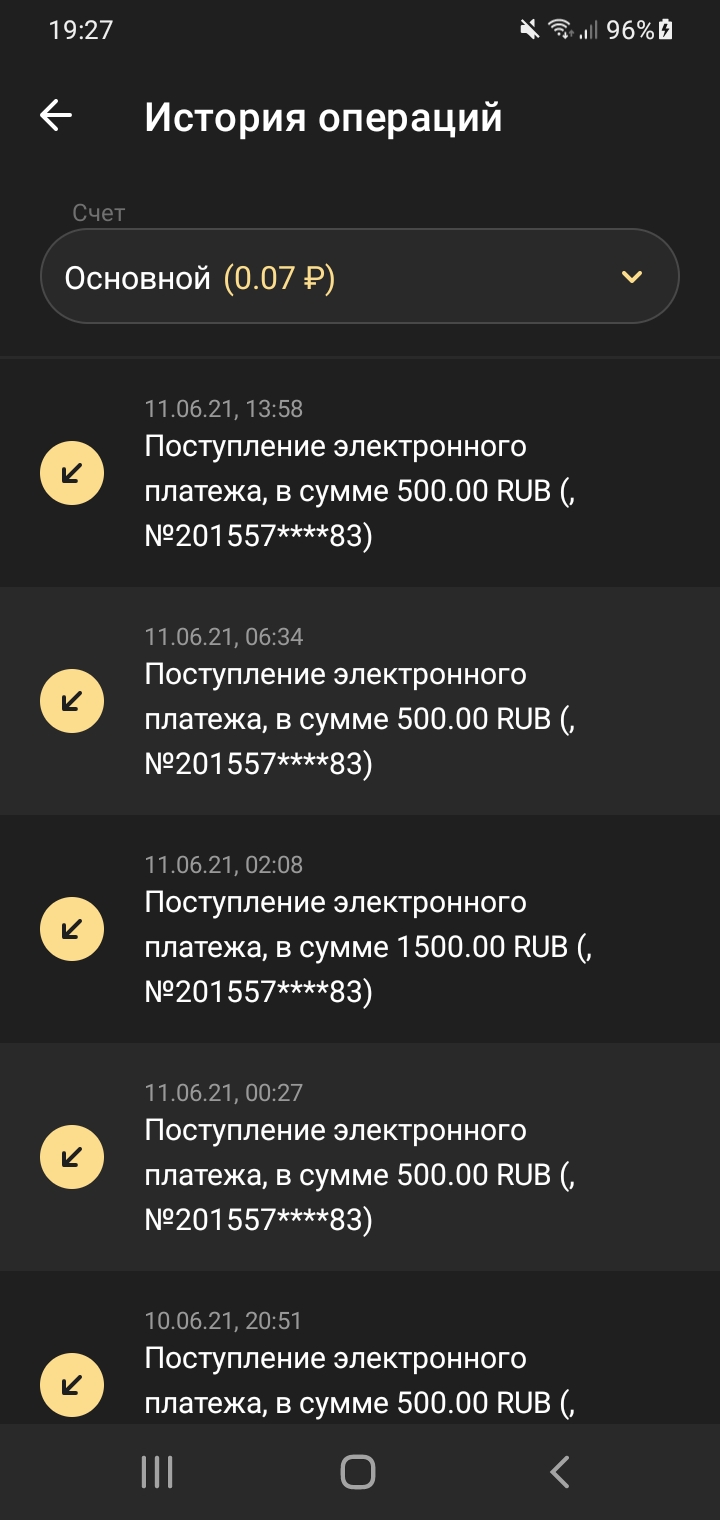This screenshot has height=1520, width=720.
Task: Tap the system home button
Action: tap(358, 1472)
